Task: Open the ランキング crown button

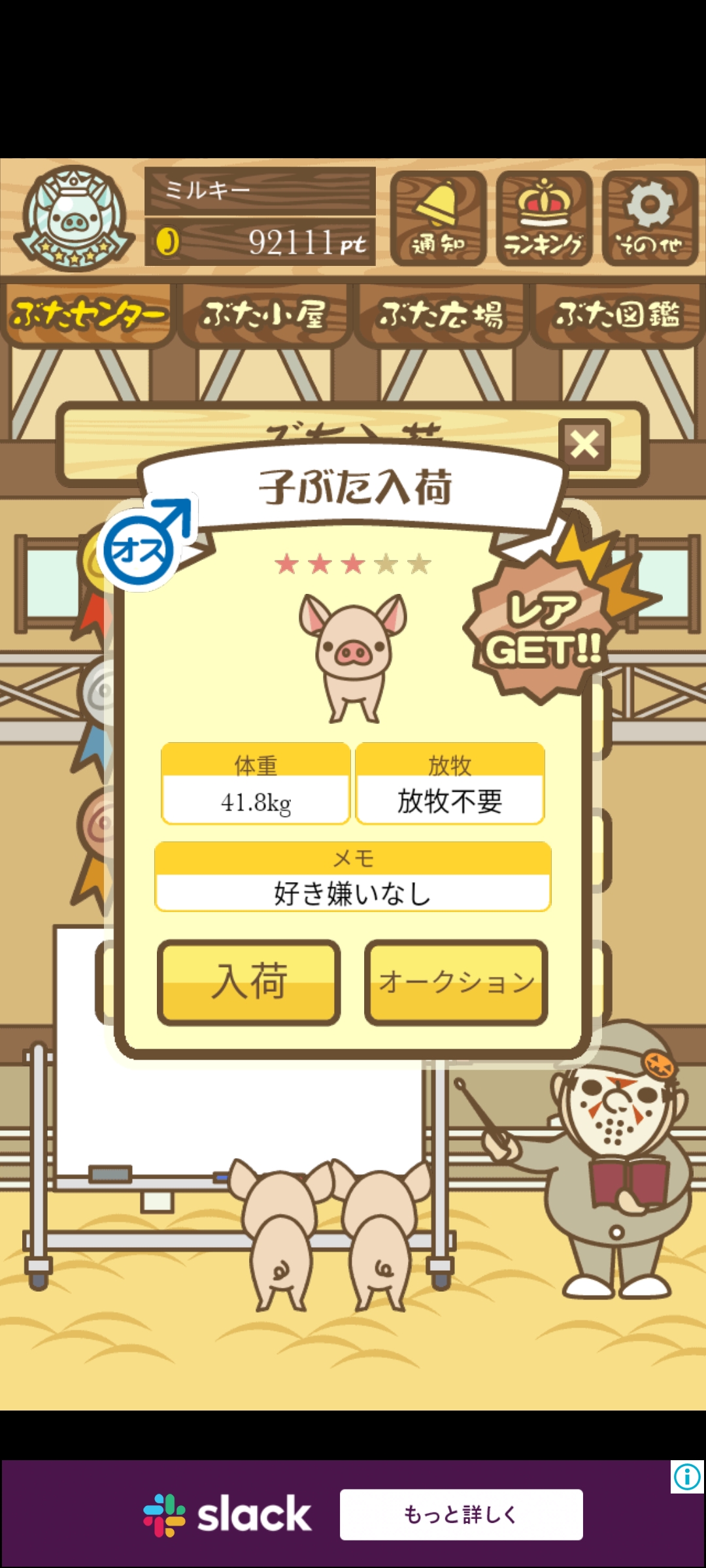Action: coord(544,218)
